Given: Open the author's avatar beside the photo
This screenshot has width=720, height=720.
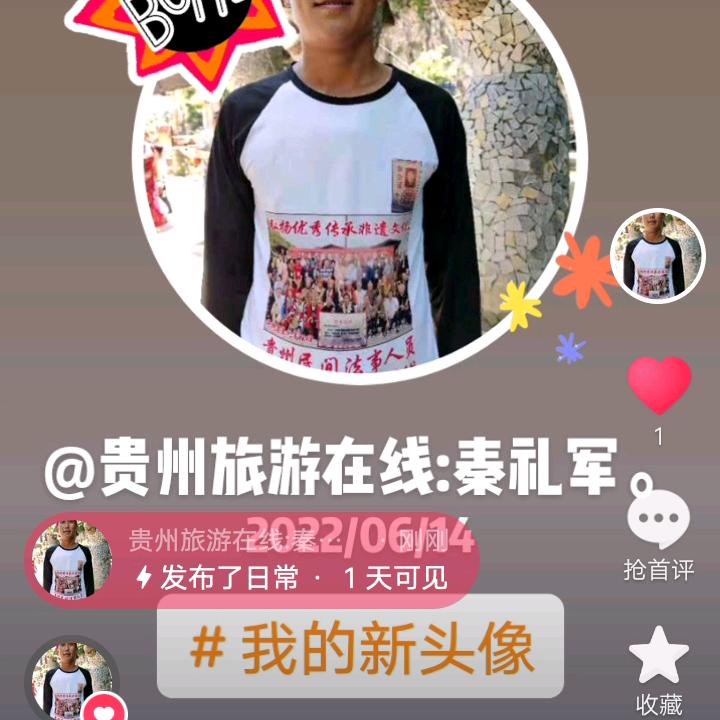Looking at the screenshot, I should 658,256.
